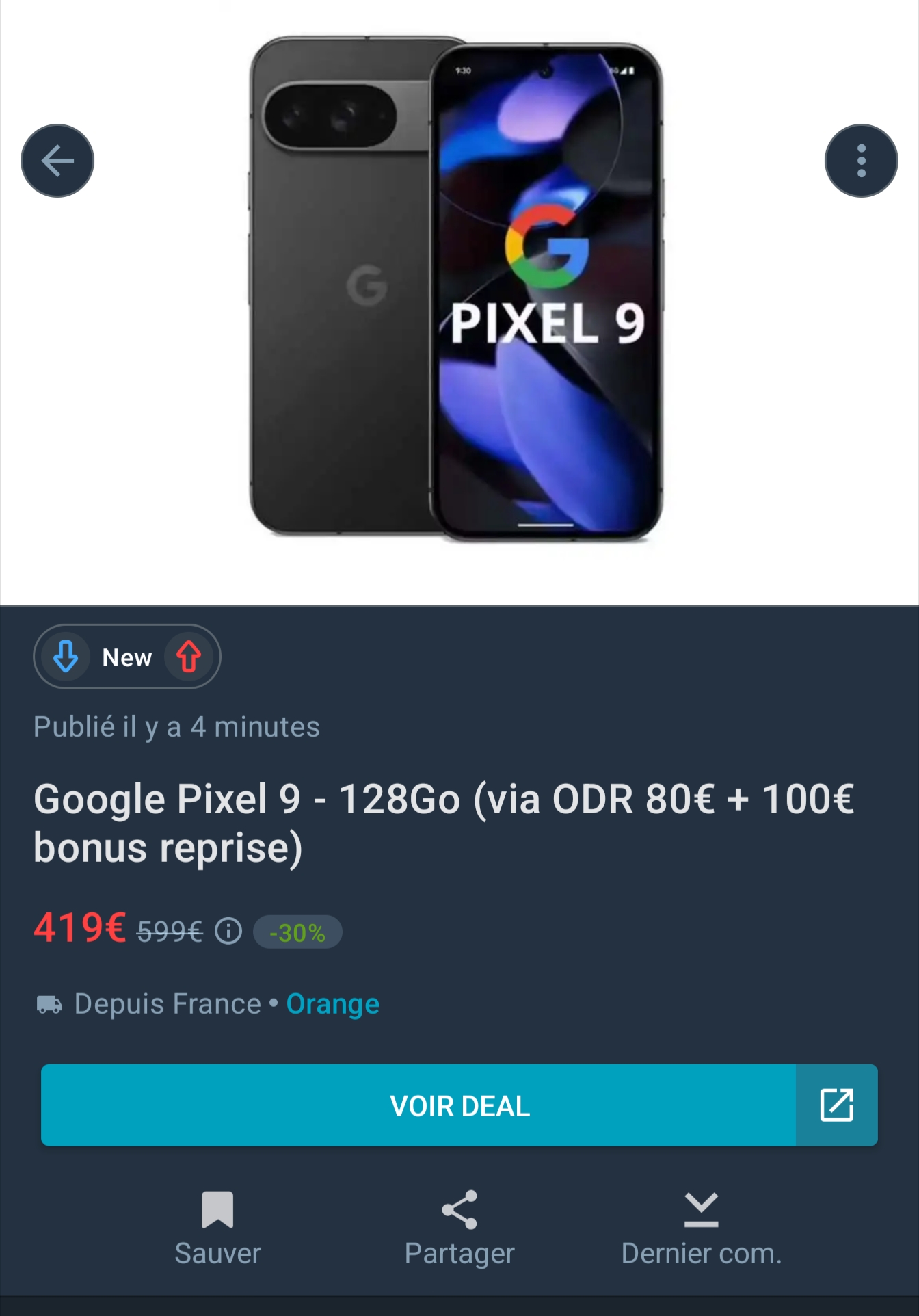The width and height of the screenshot is (919, 1316).
Task: Open deal externally via the square arrow icon
Action: pyautogui.click(x=836, y=1105)
